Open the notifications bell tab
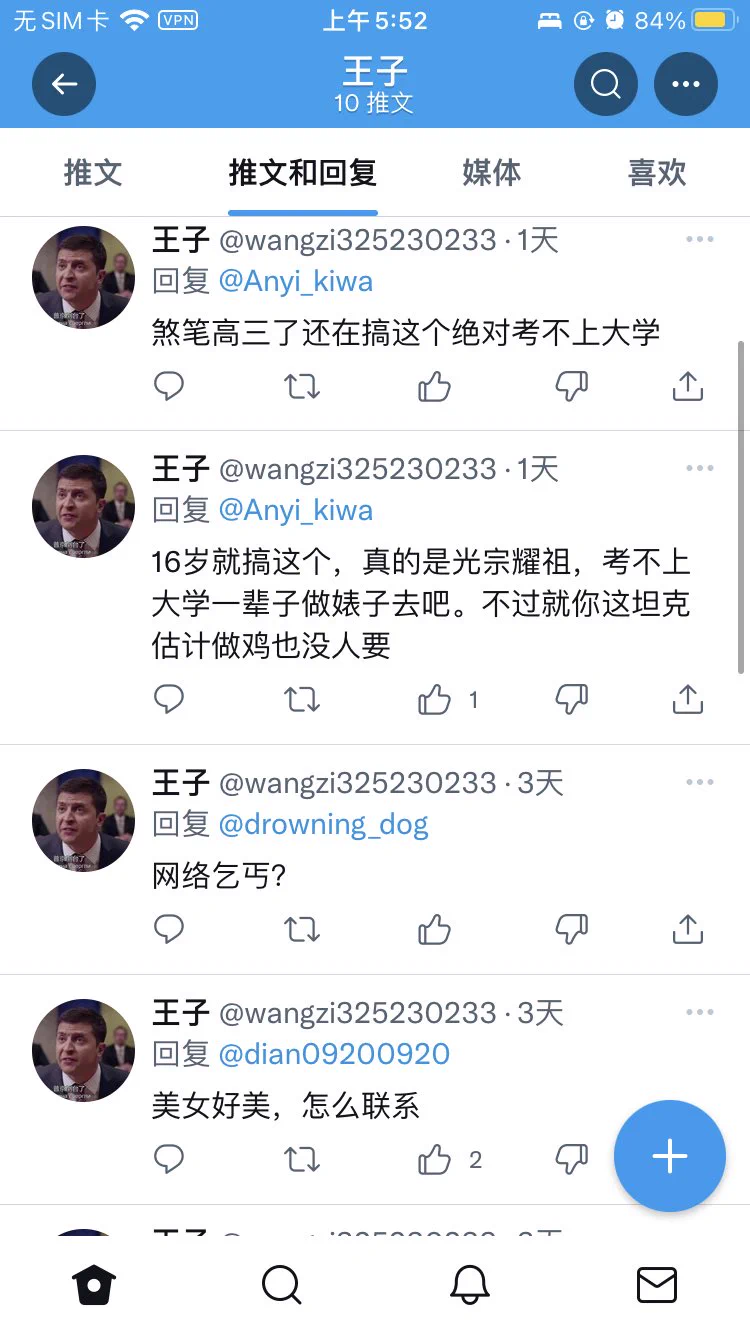 click(469, 1285)
